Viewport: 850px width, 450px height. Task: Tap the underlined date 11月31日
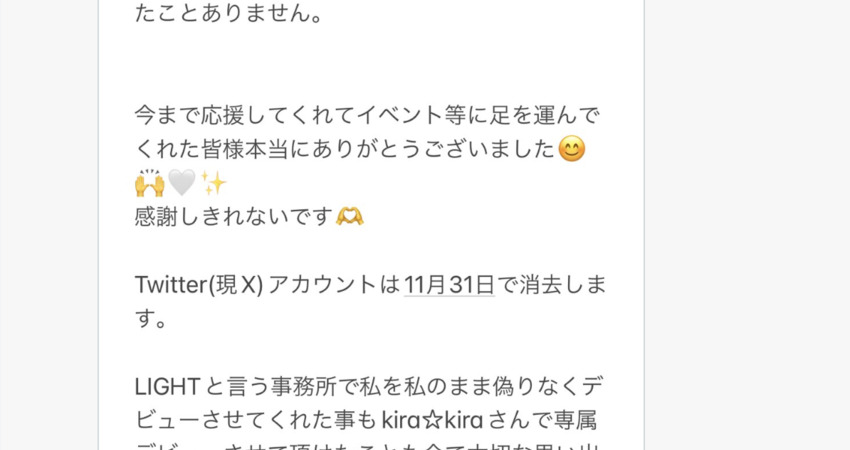pyautogui.click(x=449, y=284)
